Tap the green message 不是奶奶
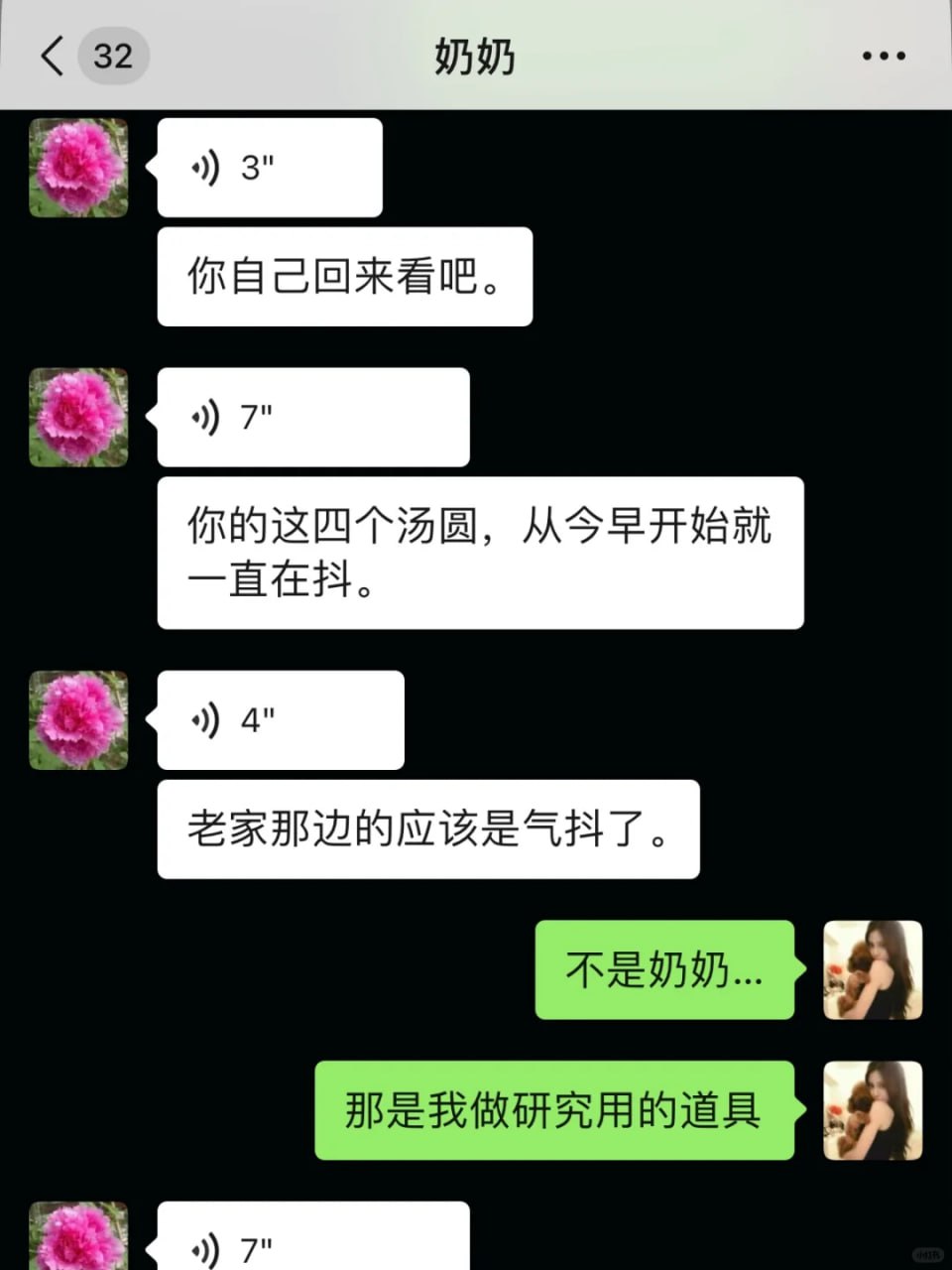 [664, 969]
